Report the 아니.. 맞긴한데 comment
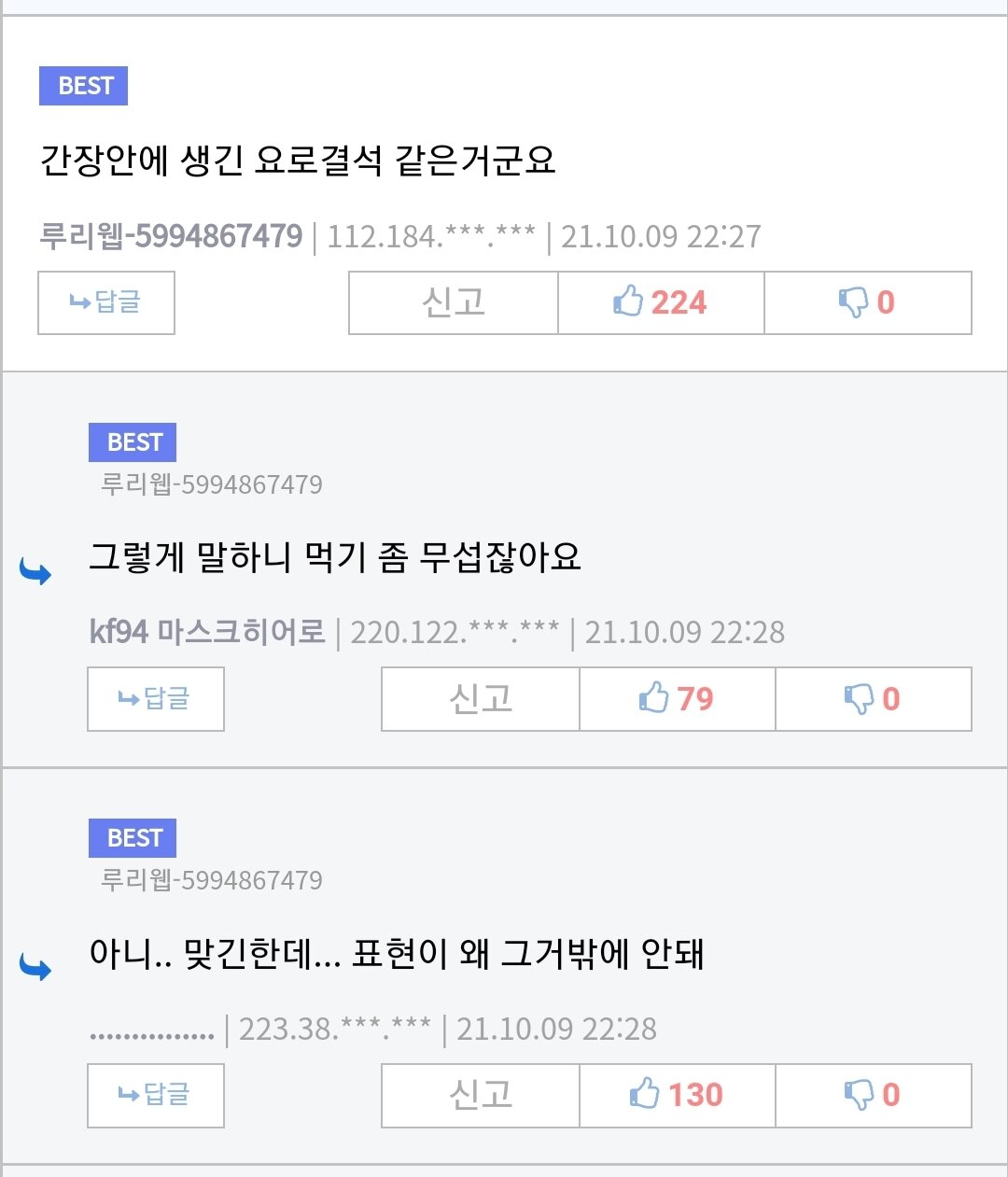Image resolution: width=1008 pixels, height=1177 pixels. click(481, 1095)
